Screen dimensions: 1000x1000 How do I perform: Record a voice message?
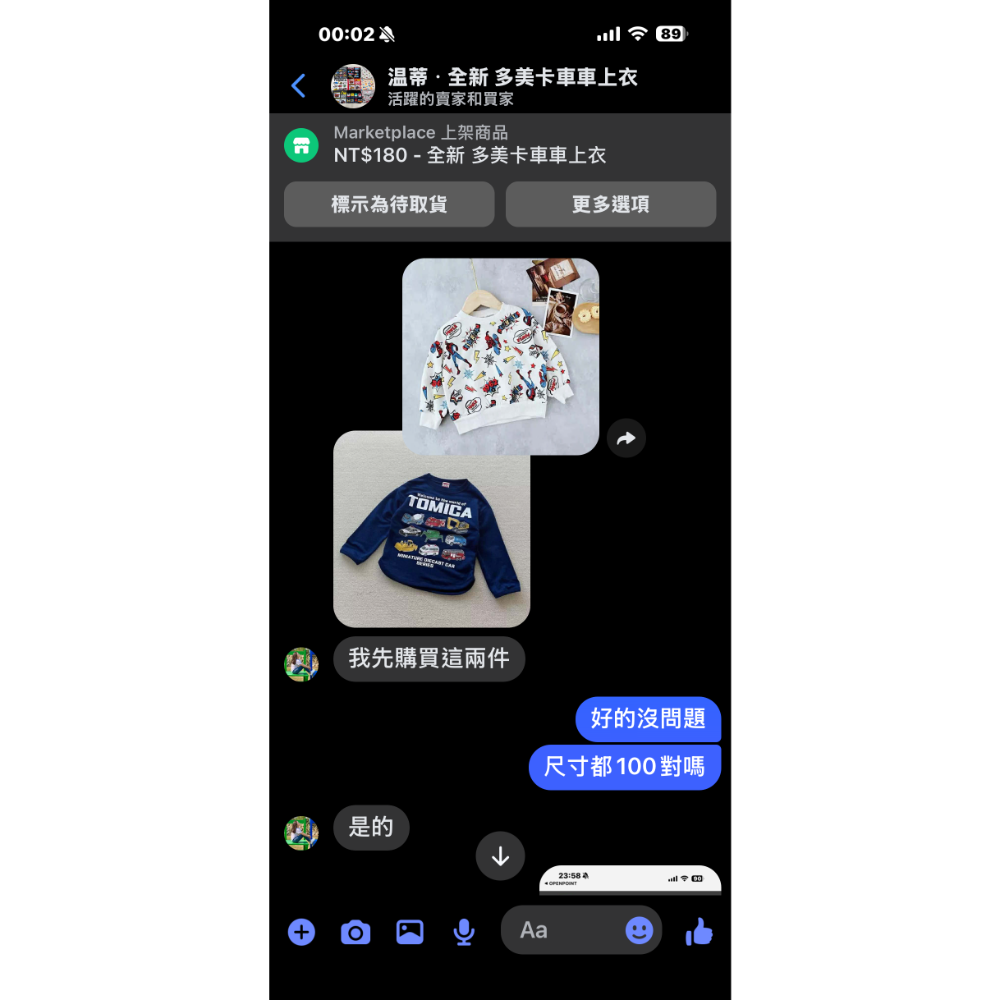[x=463, y=932]
